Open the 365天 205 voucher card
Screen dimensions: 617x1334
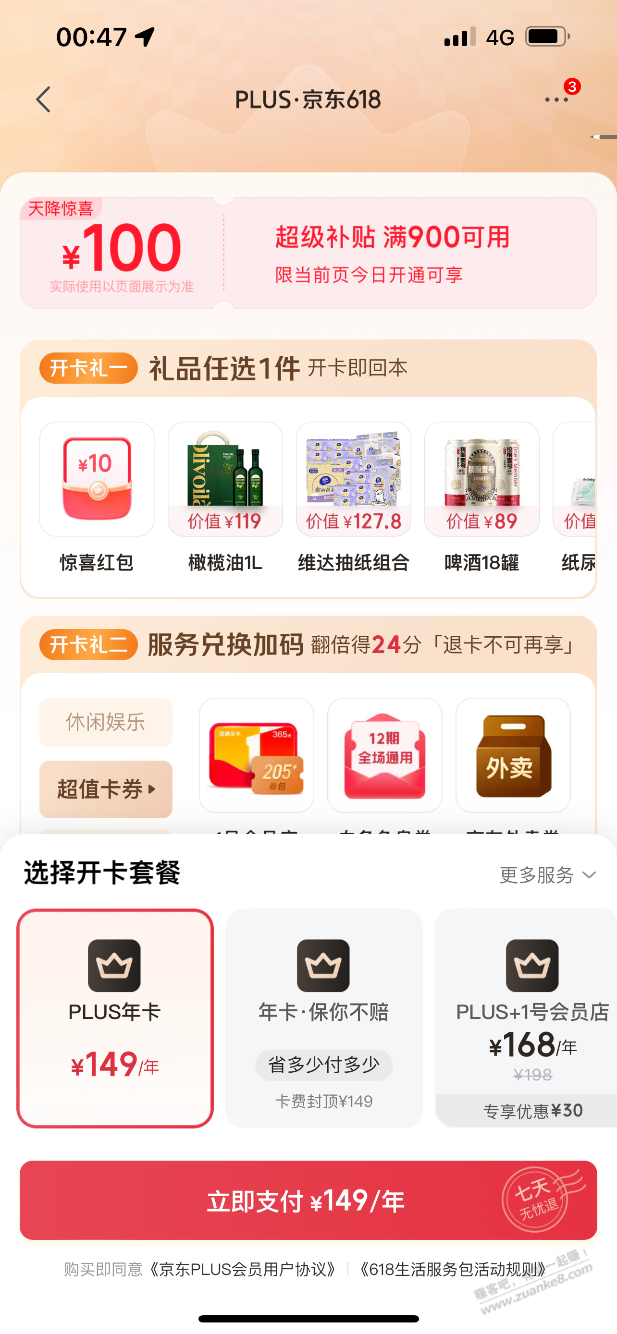(x=256, y=755)
